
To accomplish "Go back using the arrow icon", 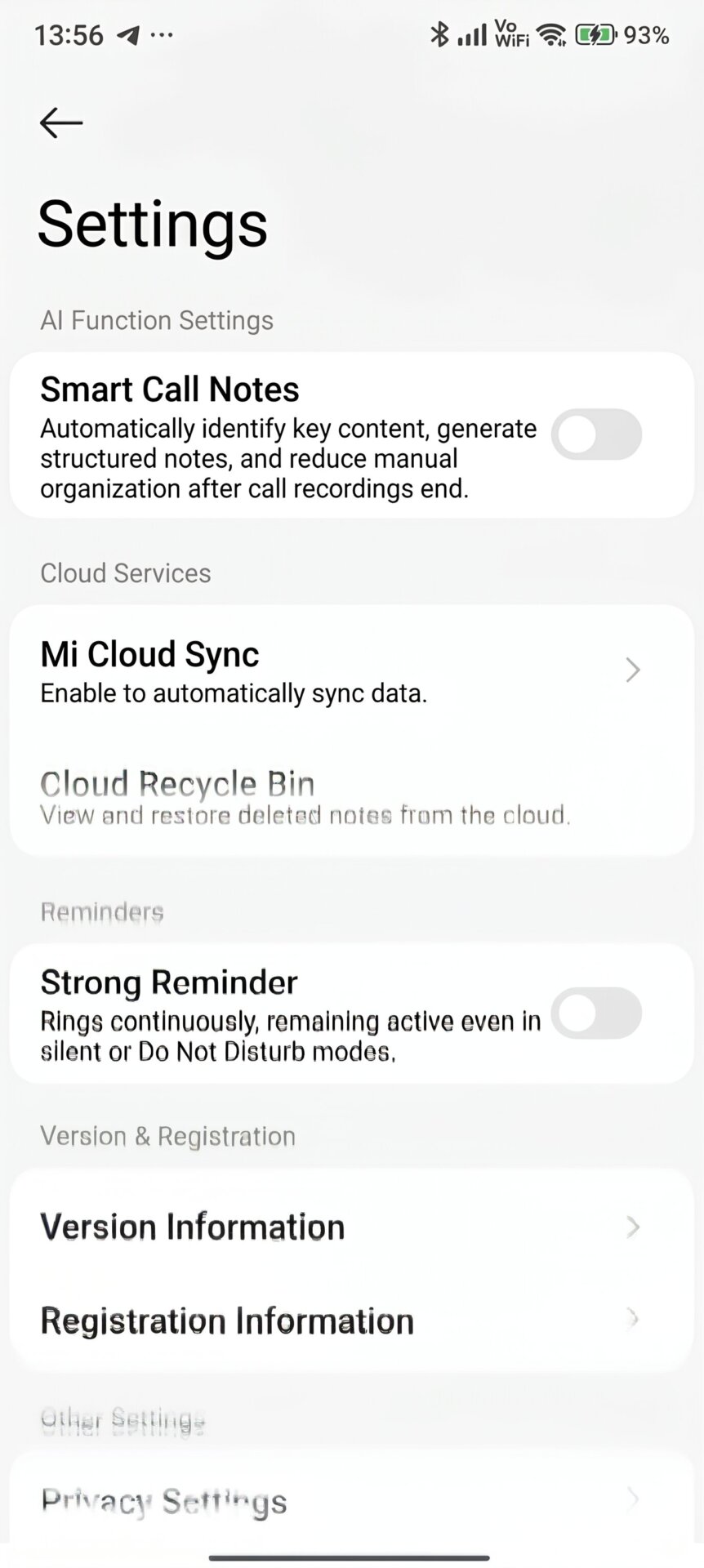I will coord(61,122).
